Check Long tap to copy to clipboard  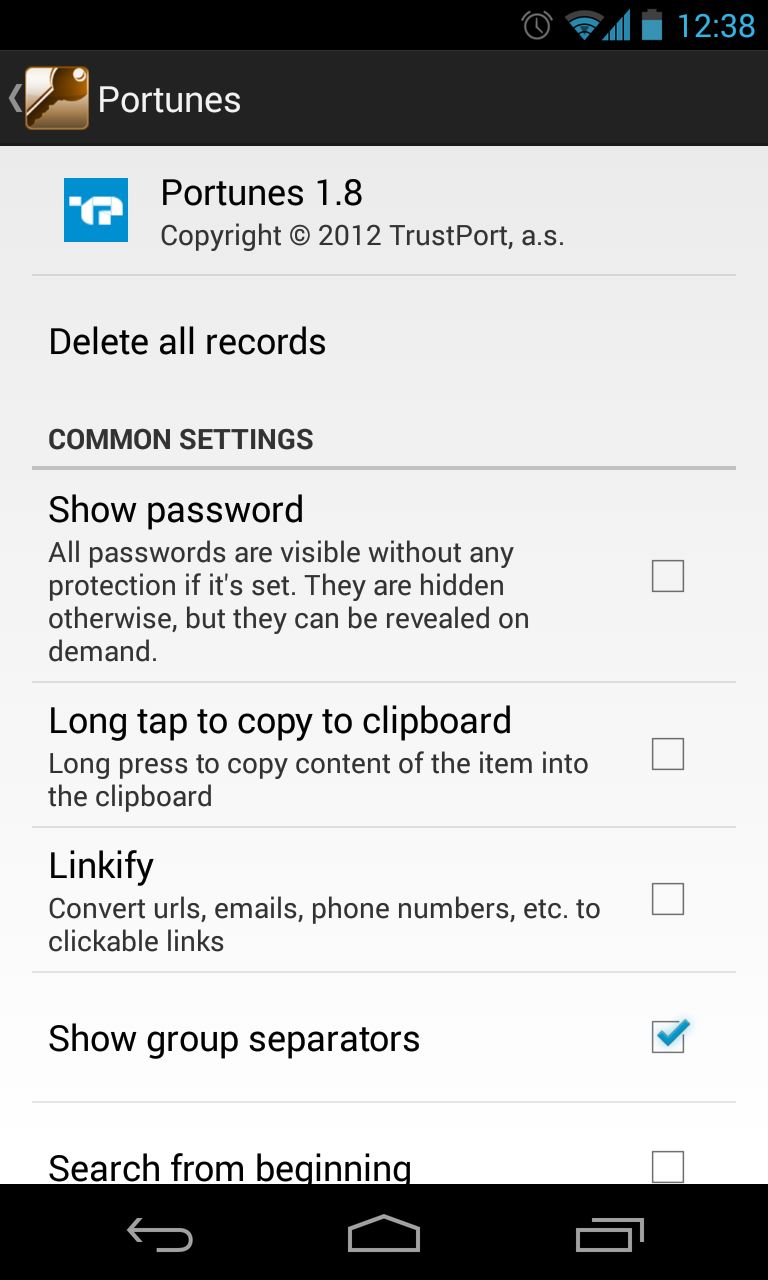[668, 754]
